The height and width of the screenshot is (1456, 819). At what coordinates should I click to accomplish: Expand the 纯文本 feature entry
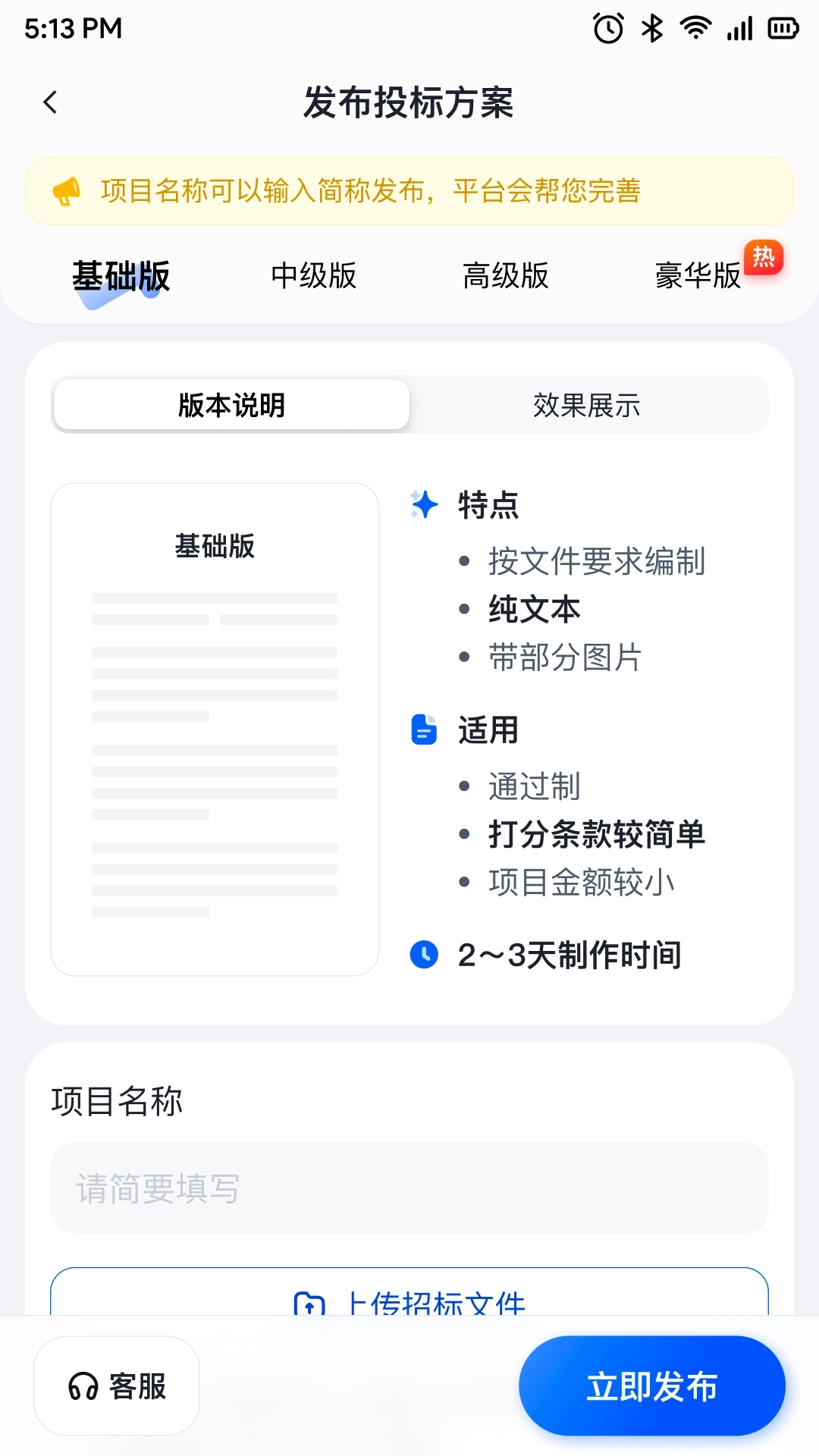[535, 608]
